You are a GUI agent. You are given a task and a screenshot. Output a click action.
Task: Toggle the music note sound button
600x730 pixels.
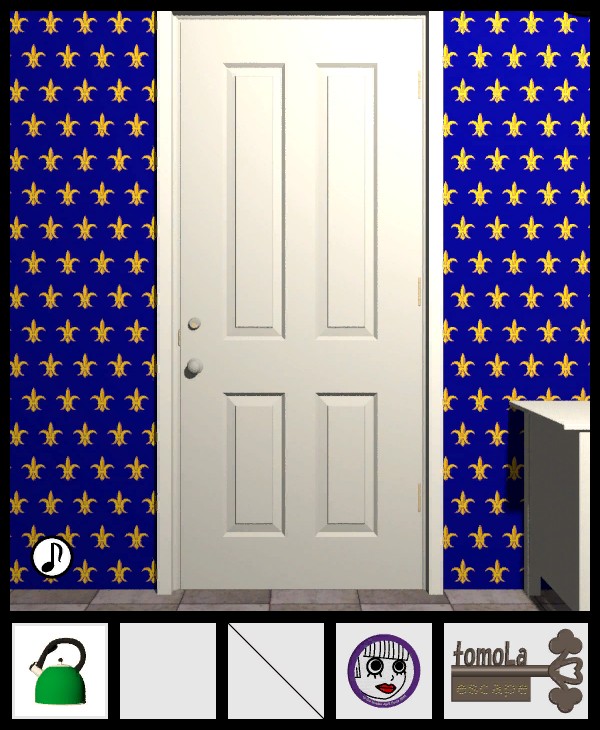coord(52,557)
